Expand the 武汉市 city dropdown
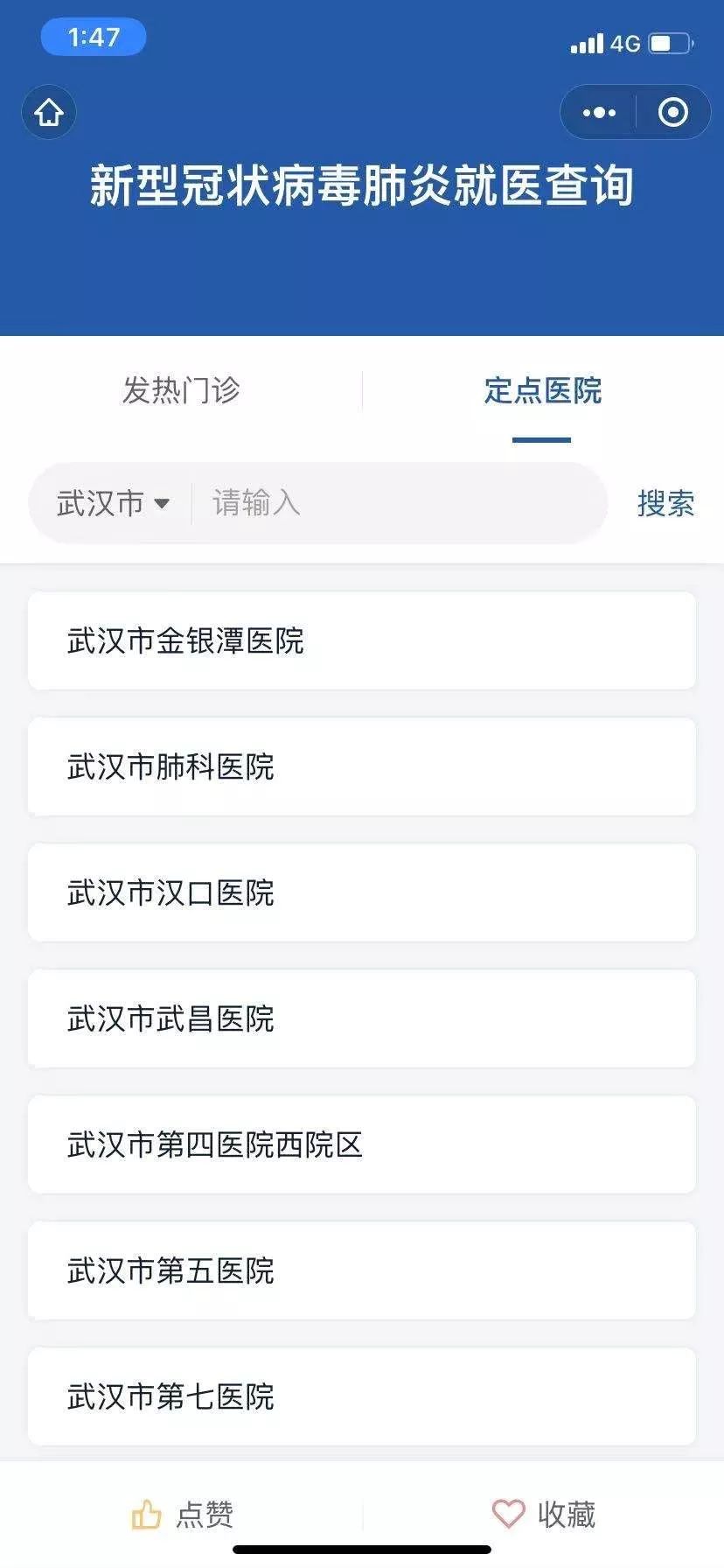This screenshot has width=724, height=1568. click(113, 503)
